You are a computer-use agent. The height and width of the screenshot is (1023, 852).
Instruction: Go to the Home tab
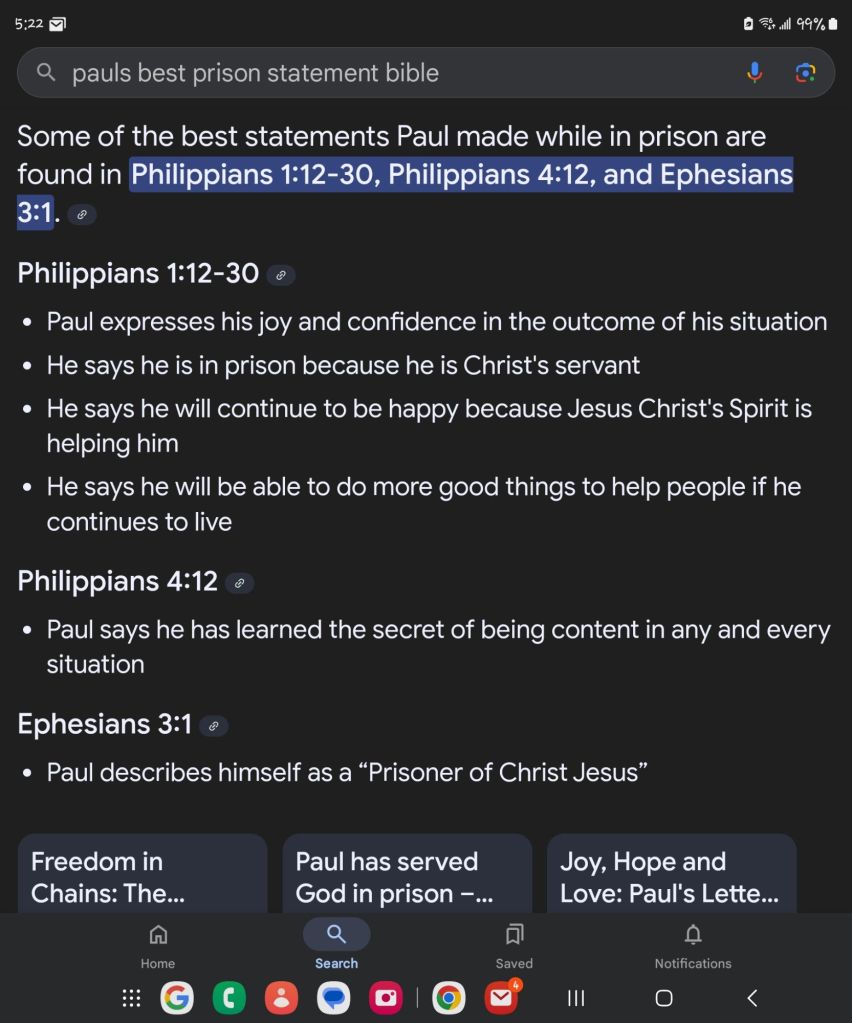point(158,945)
